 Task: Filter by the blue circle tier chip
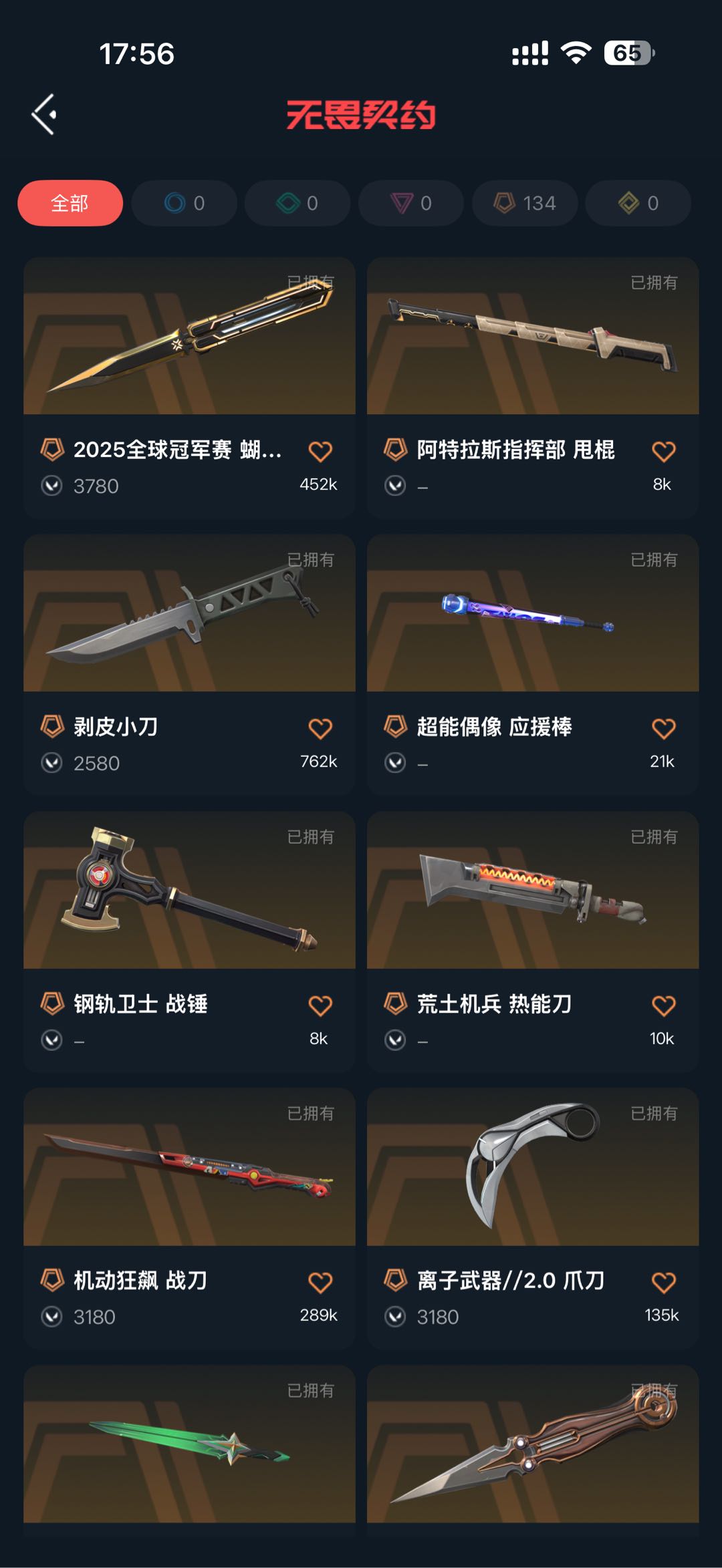coord(184,203)
